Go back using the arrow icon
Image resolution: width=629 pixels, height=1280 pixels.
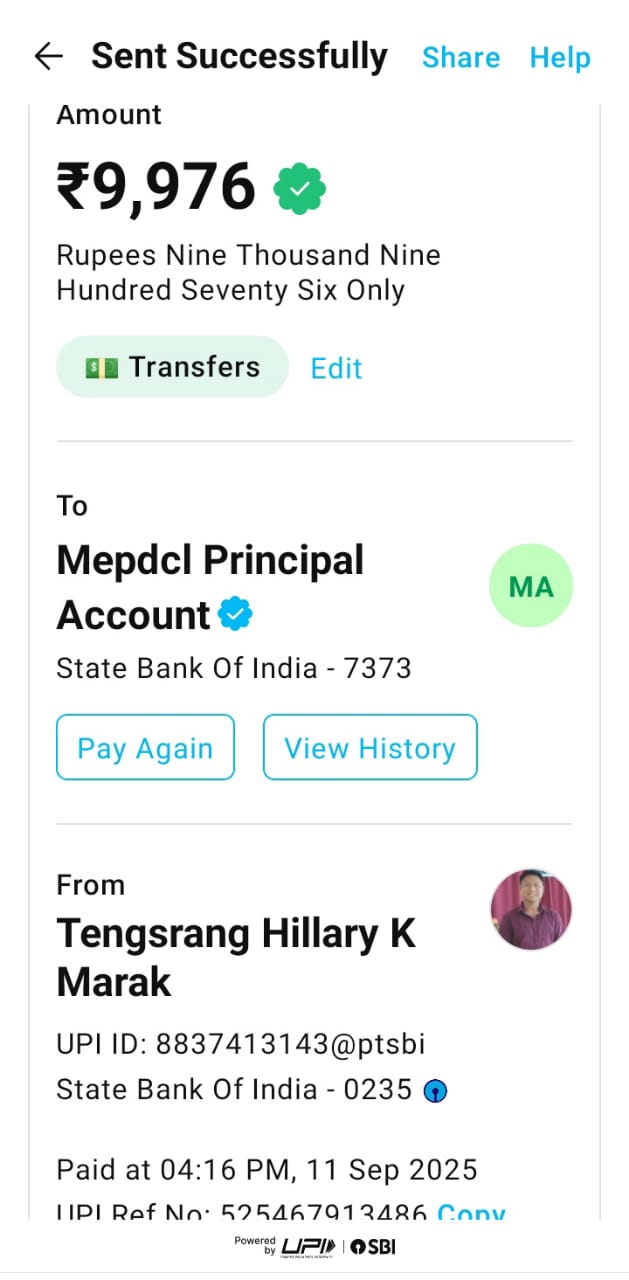pyautogui.click(x=48, y=57)
